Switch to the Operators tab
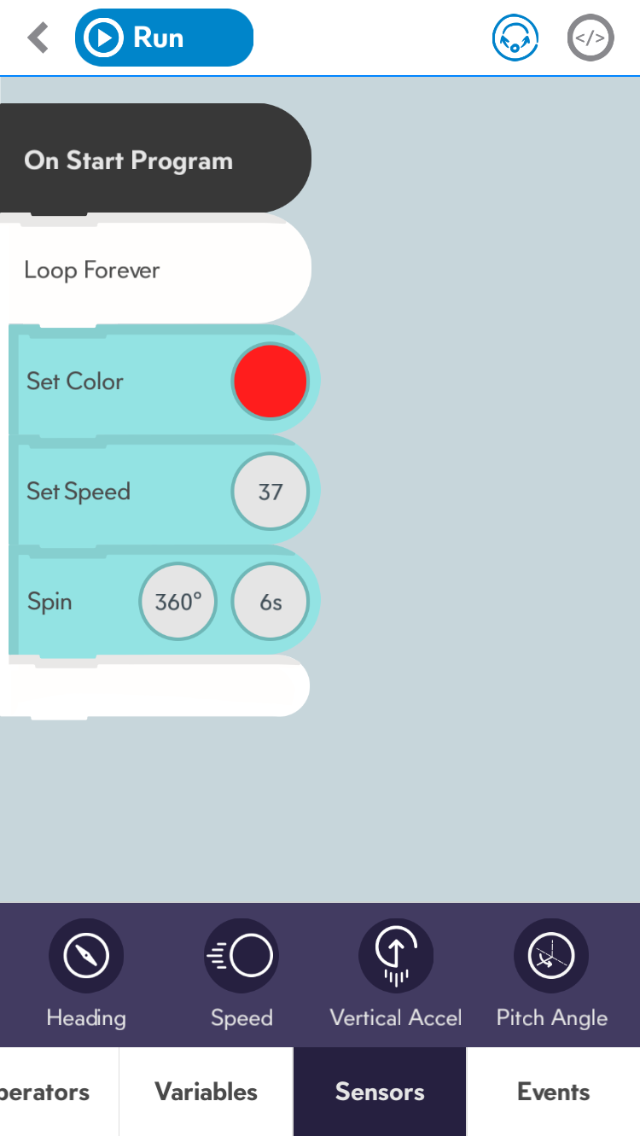The width and height of the screenshot is (640, 1136). 50,1092
